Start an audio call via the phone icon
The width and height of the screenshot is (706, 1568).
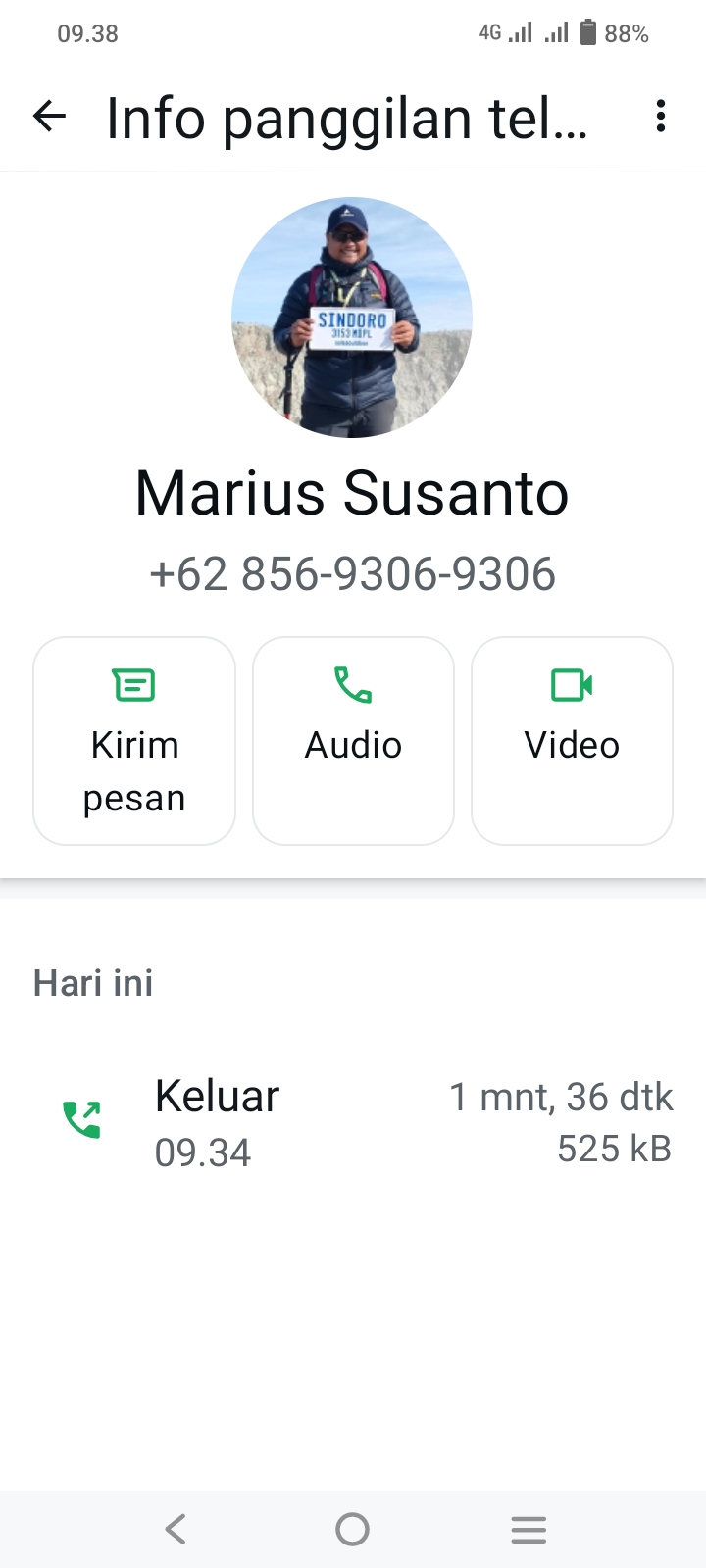(x=353, y=686)
